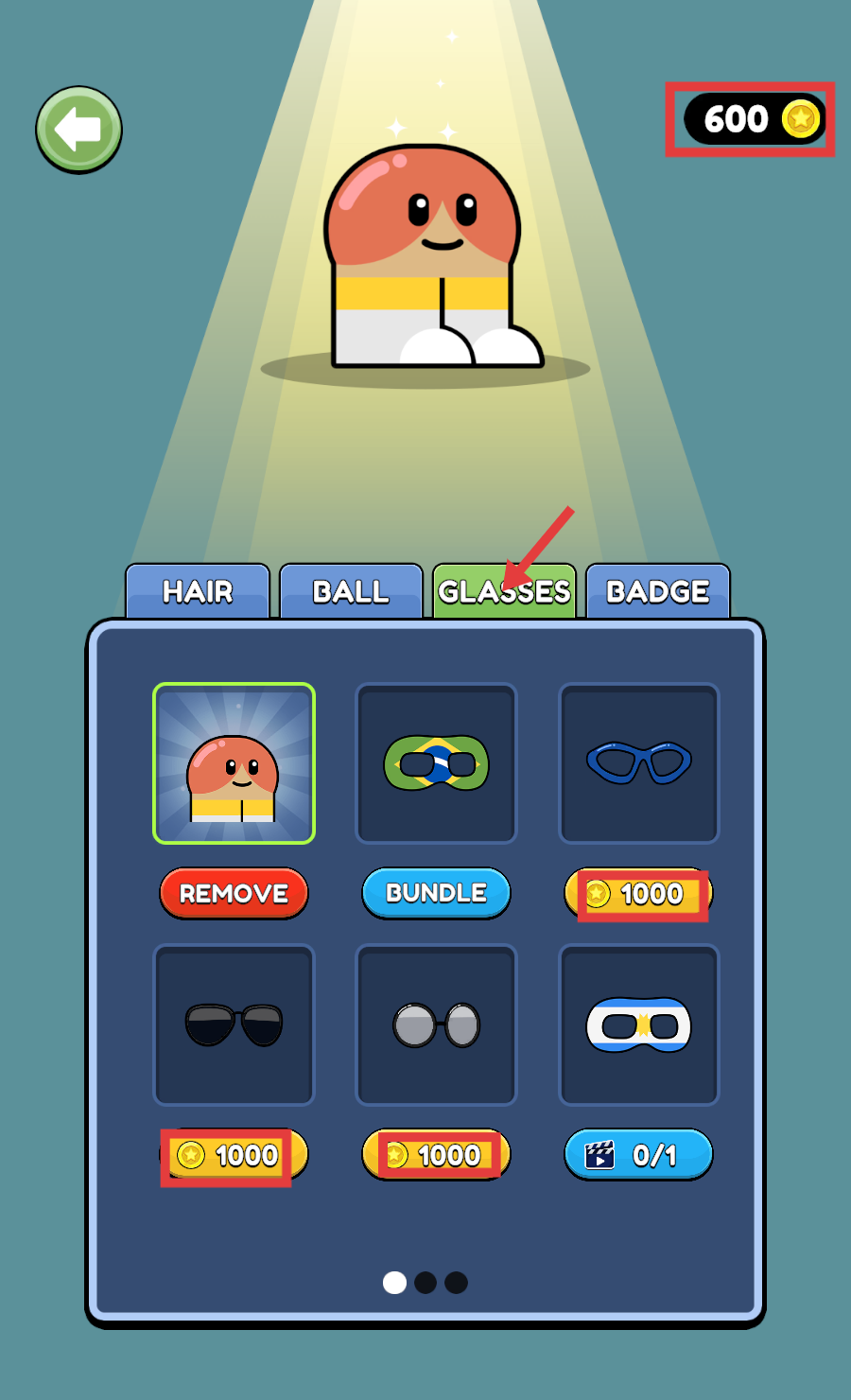Pick the white and blue mask tile
The height and width of the screenshot is (1400, 851).
point(638,1025)
